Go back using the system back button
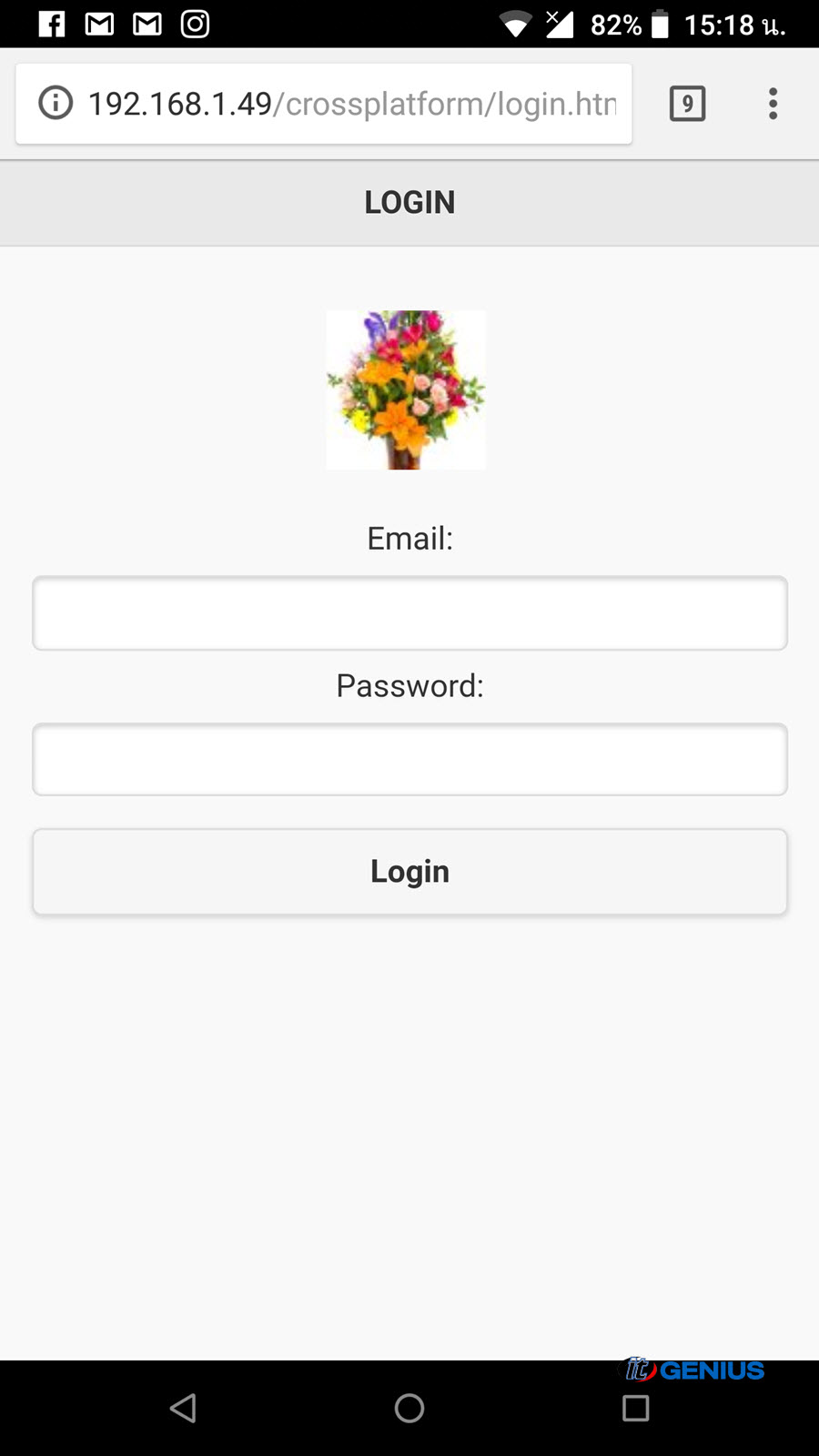Screen dimensions: 819x1456 [x=183, y=1408]
